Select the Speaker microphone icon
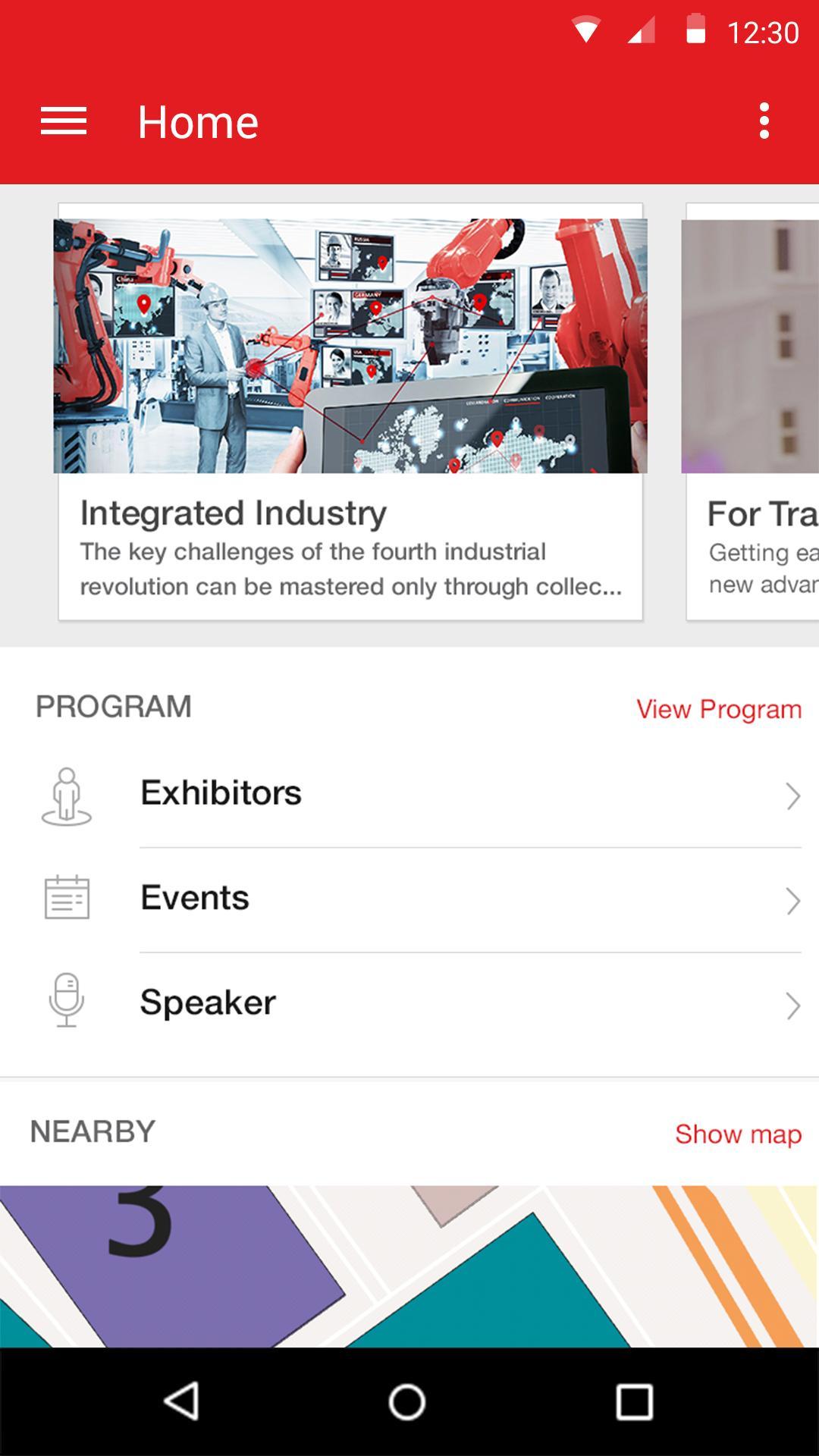The width and height of the screenshot is (819, 1456). 66,1003
